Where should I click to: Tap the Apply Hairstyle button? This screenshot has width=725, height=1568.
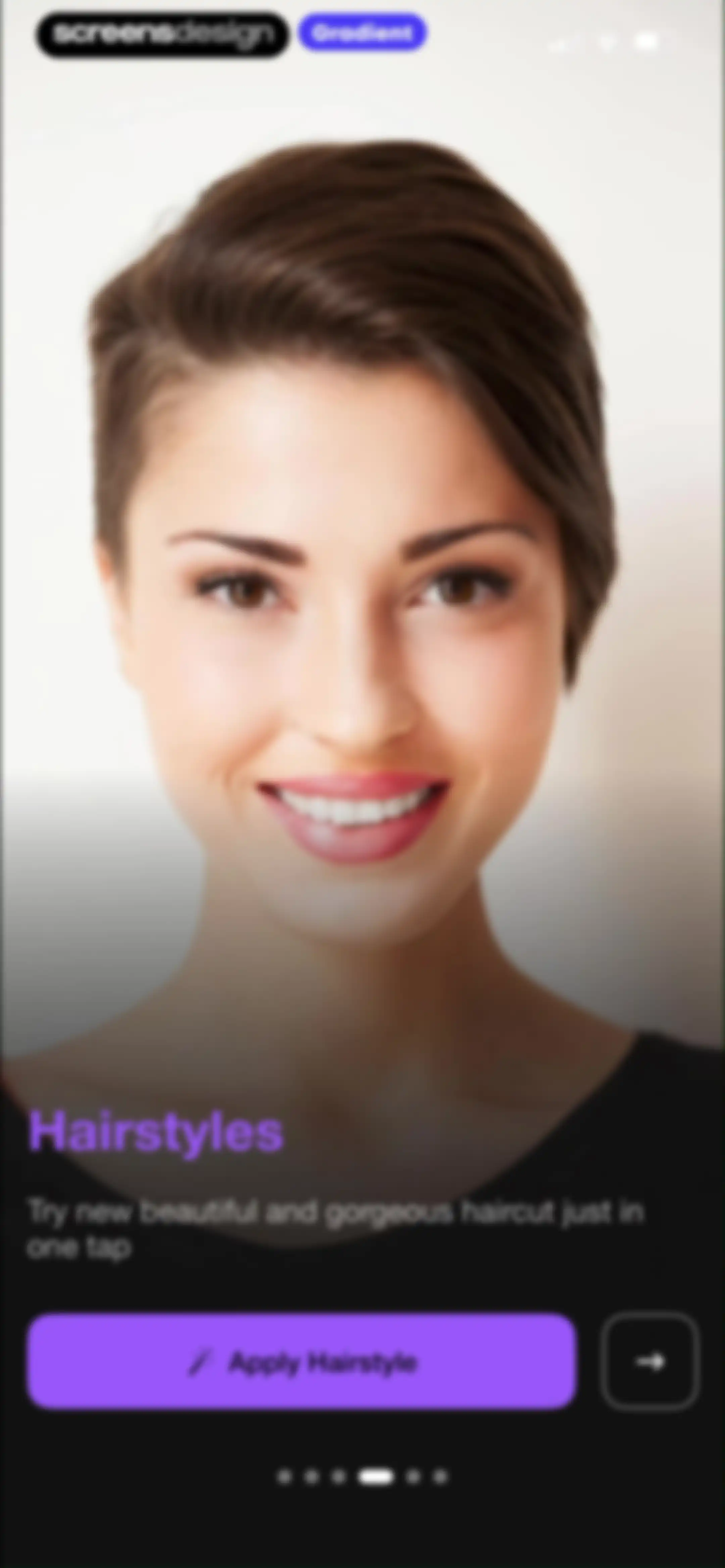(301, 1361)
